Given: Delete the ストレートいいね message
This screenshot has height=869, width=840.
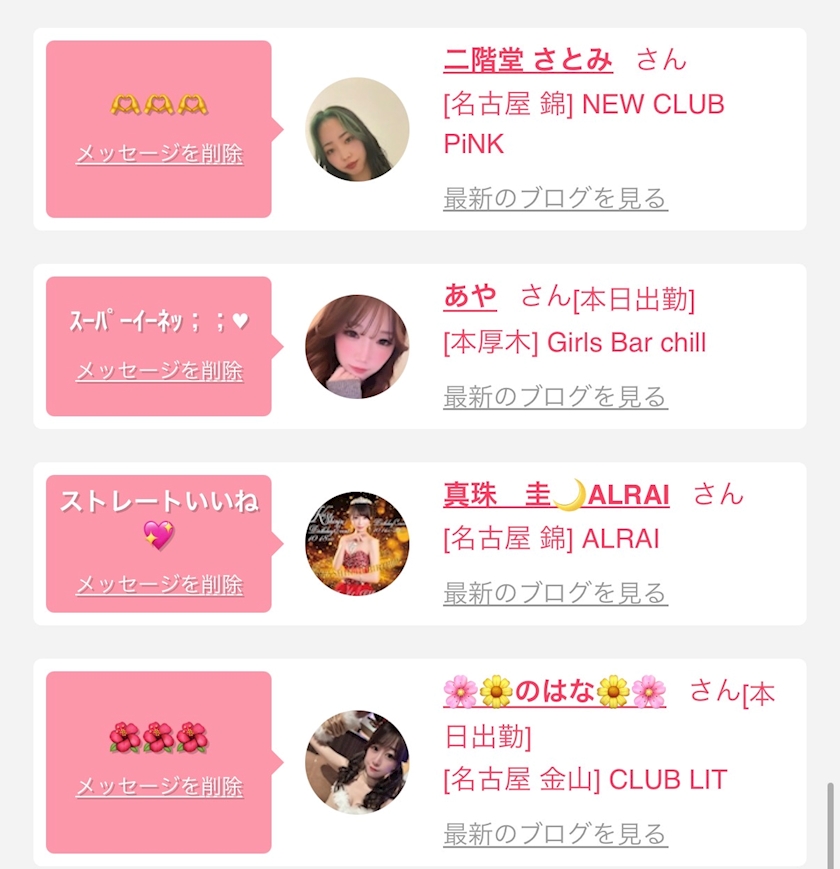Looking at the screenshot, I should 159,586.
